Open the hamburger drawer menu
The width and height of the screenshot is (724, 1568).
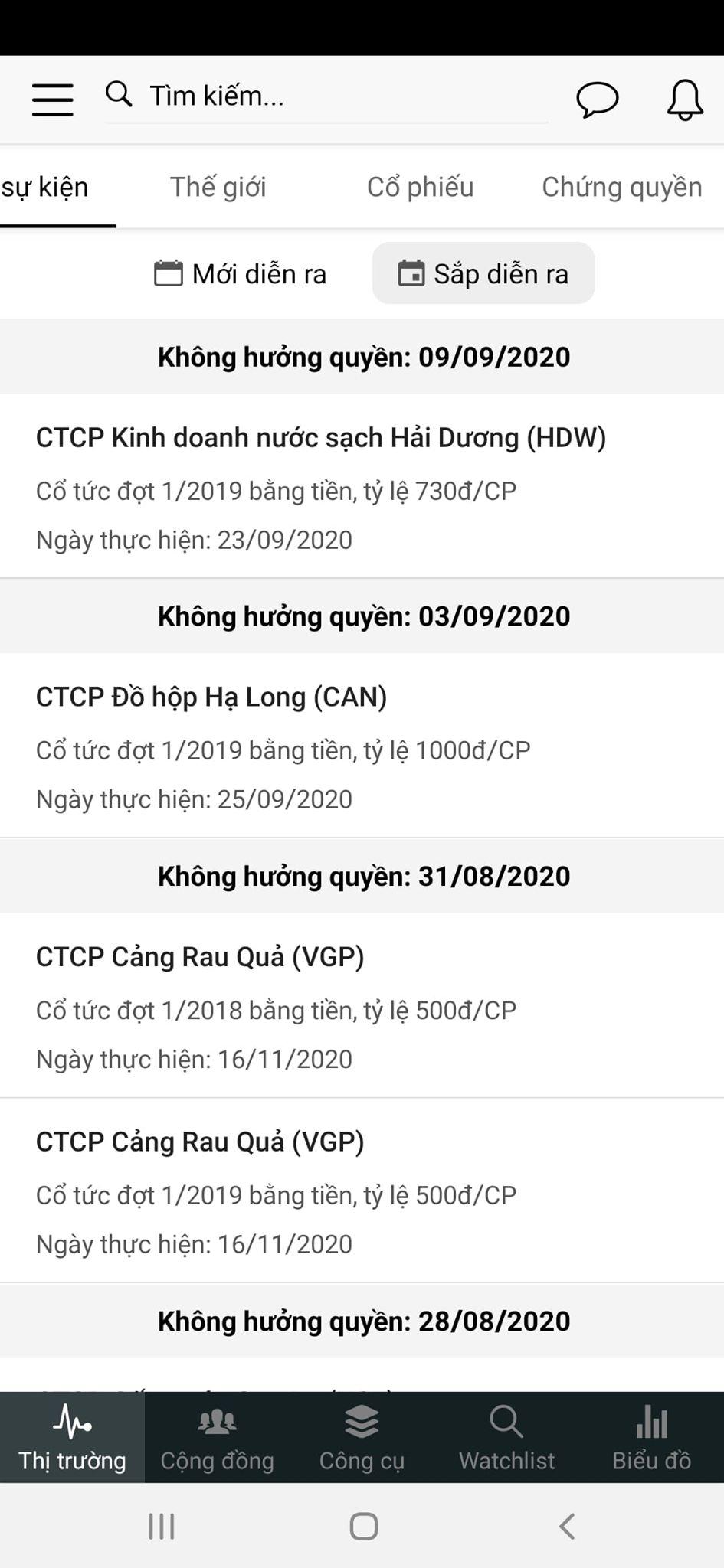pyautogui.click(x=52, y=100)
